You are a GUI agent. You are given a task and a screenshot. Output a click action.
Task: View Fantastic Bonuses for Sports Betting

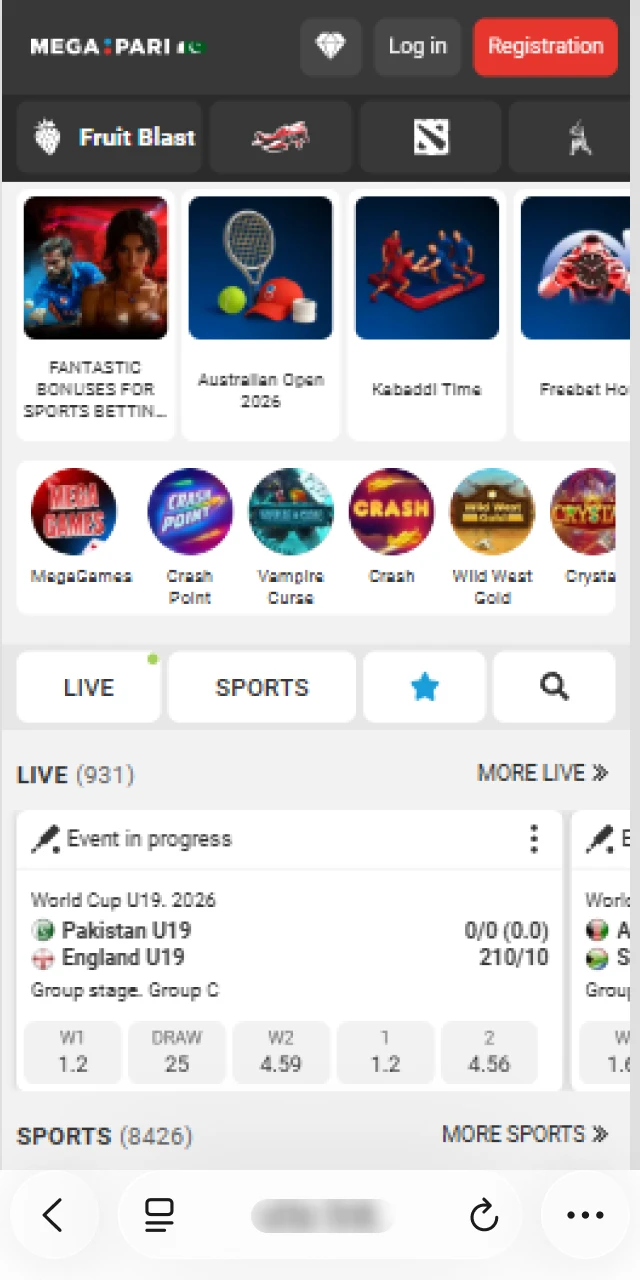[96, 315]
